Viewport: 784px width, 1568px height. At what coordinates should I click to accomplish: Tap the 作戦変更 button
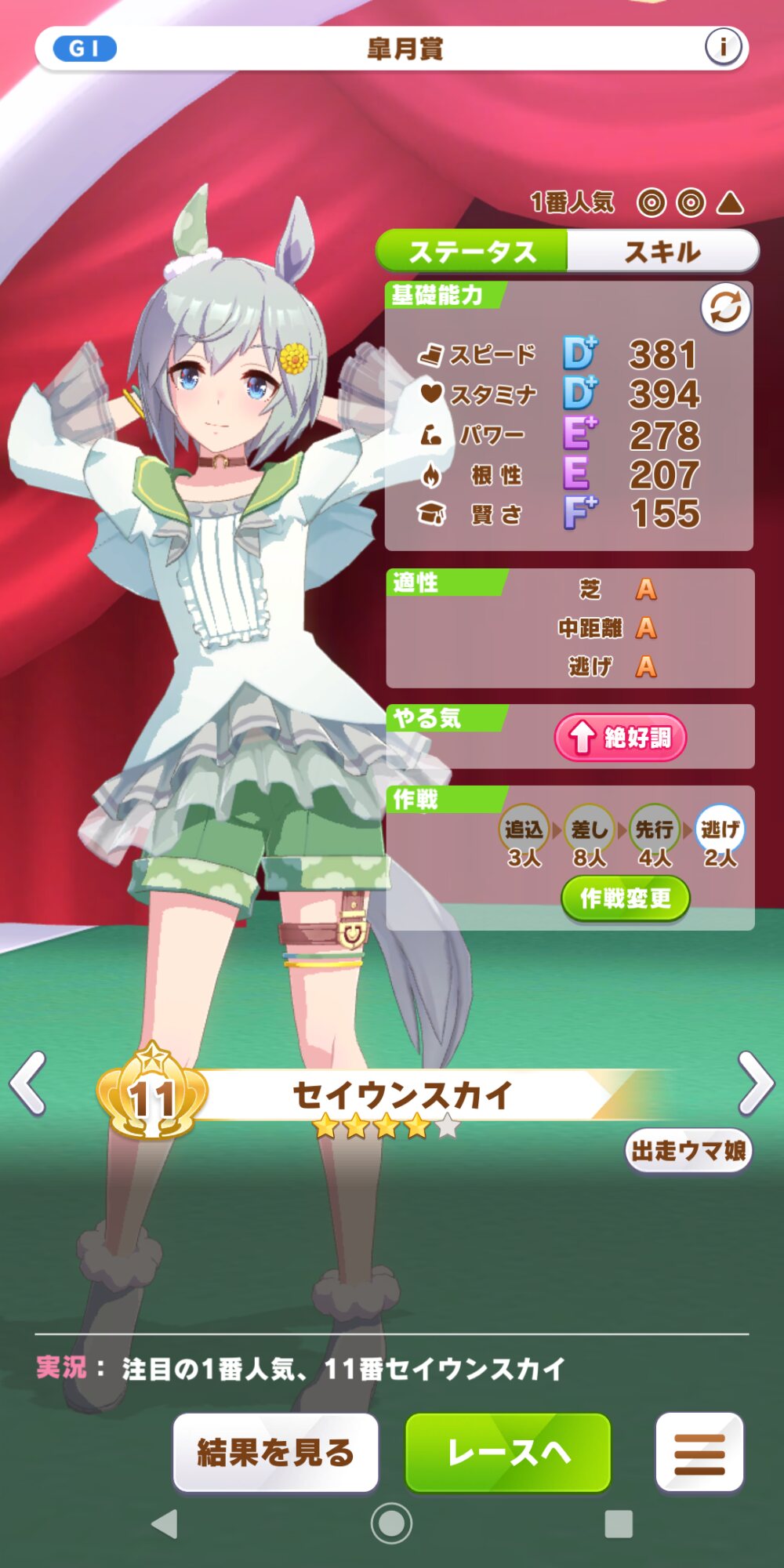(625, 898)
